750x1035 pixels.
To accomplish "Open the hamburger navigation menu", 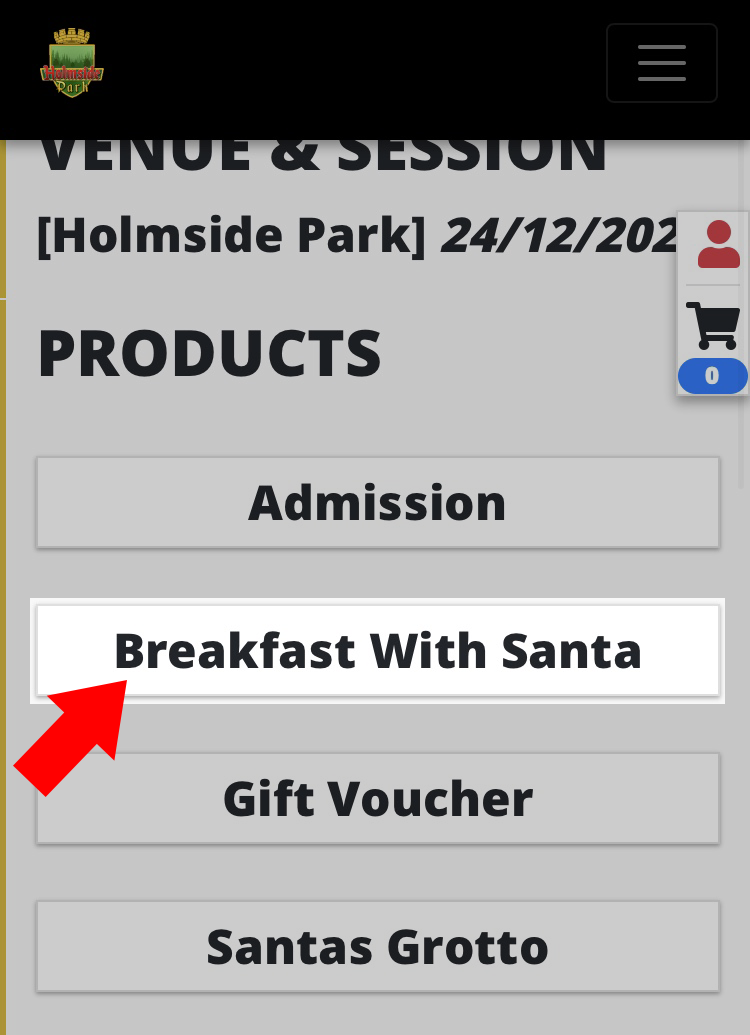I will 661,63.
